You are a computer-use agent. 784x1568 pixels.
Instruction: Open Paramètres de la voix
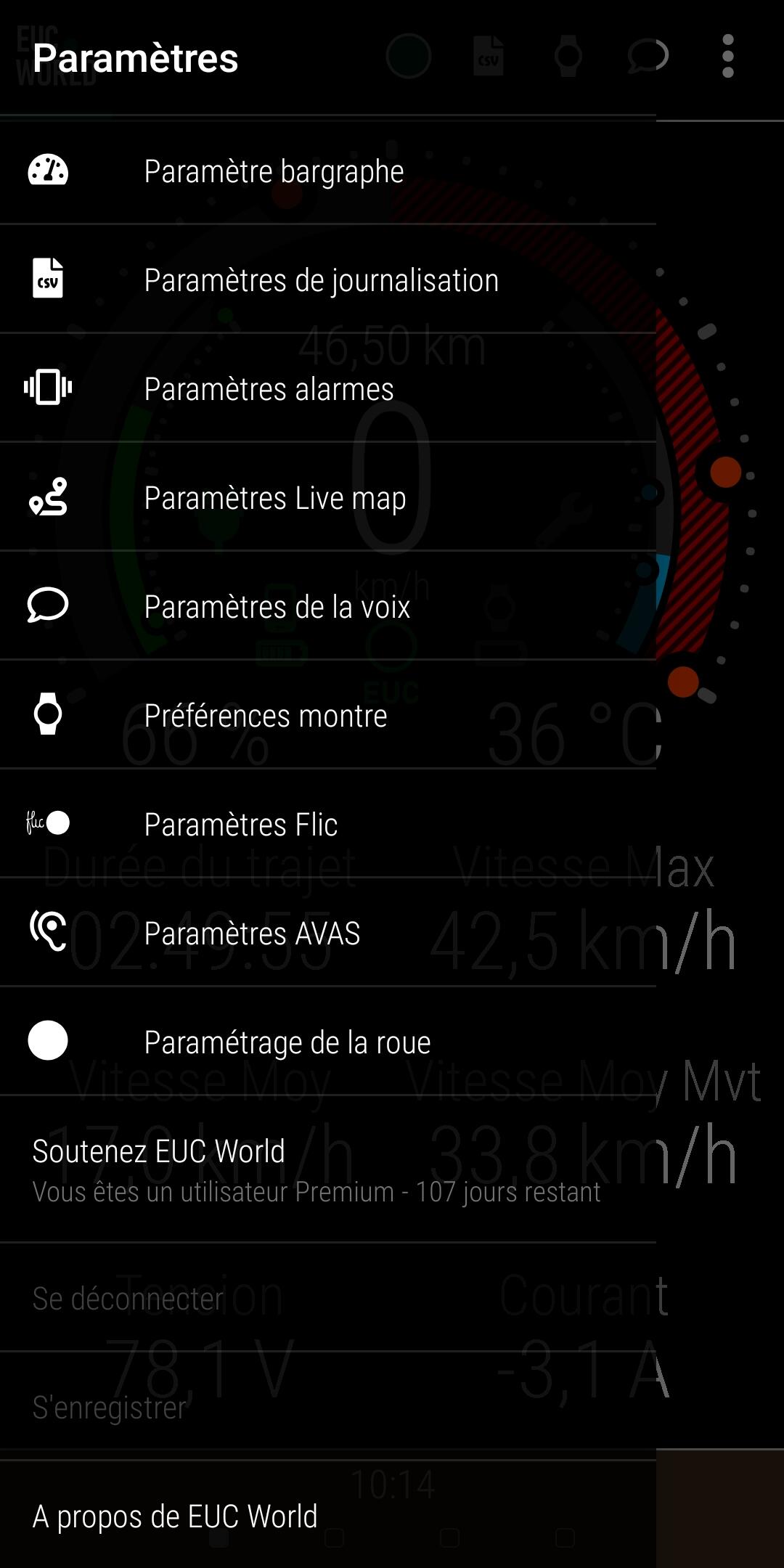click(x=328, y=606)
